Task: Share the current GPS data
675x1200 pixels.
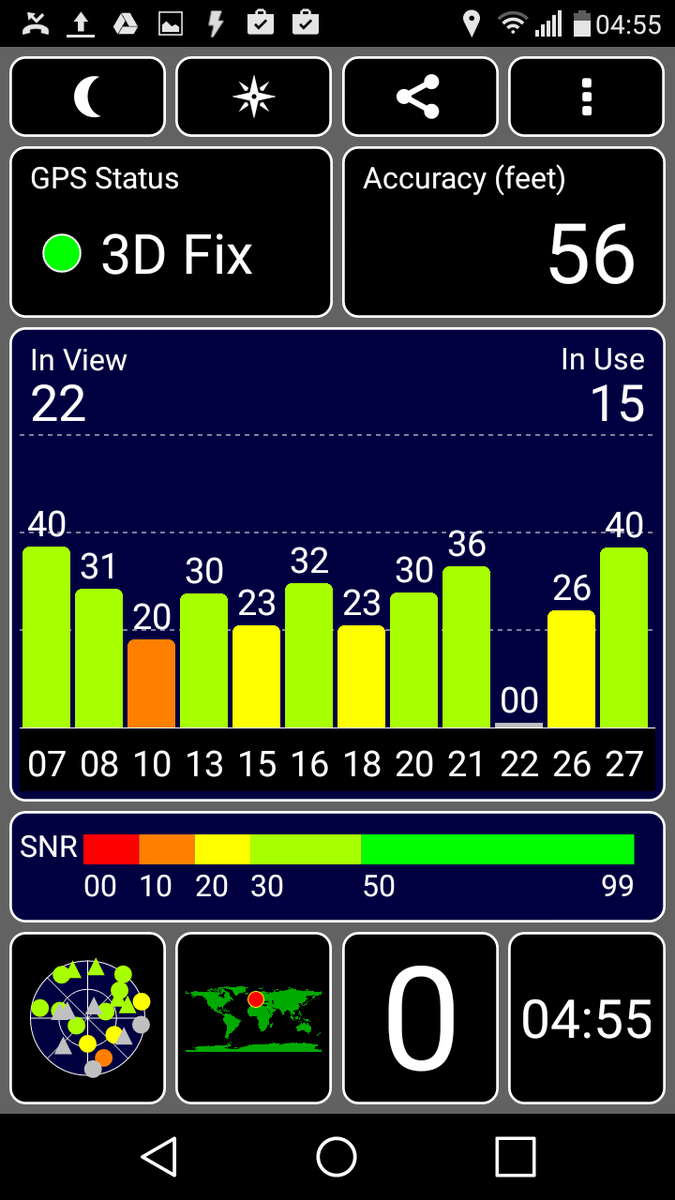Action: 419,97
